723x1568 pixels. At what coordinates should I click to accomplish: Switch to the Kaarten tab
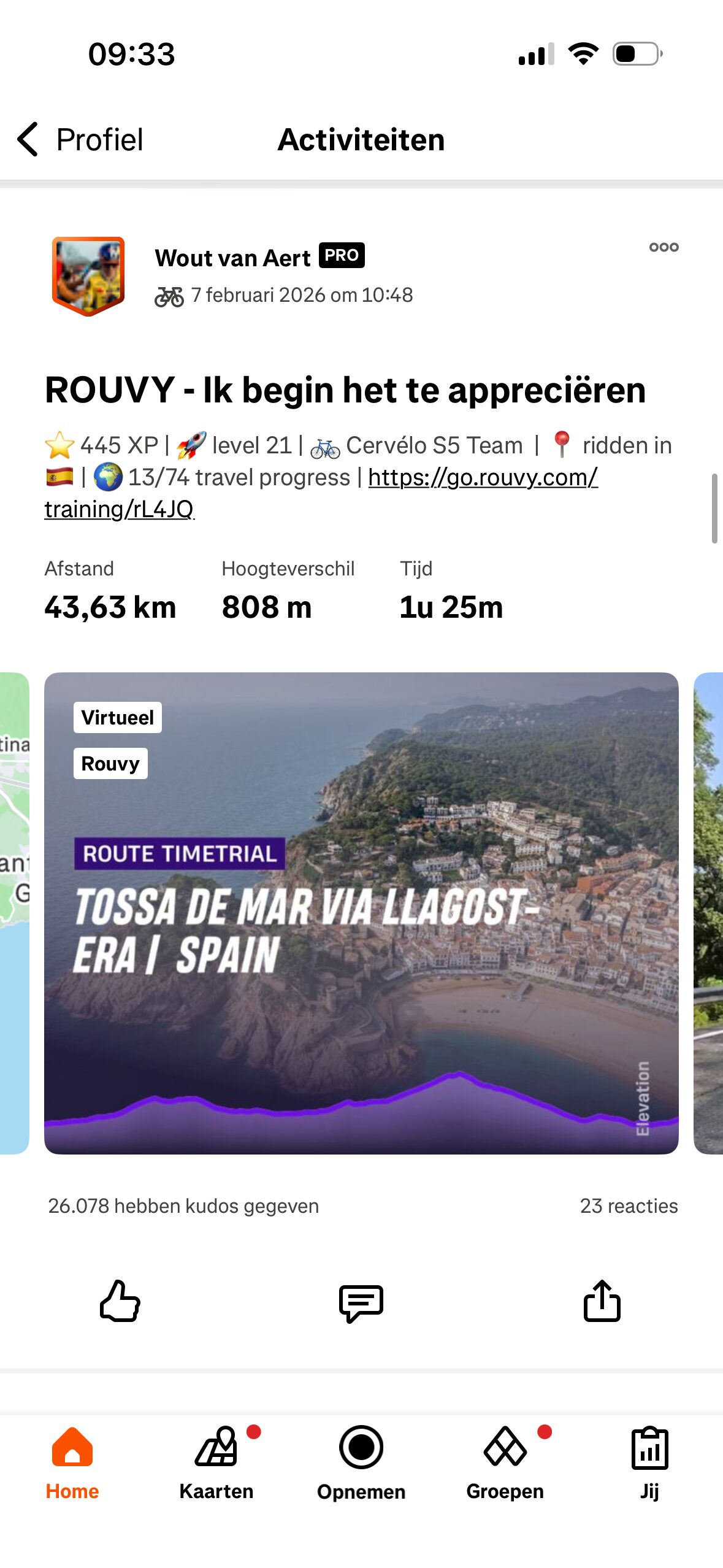(216, 1462)
